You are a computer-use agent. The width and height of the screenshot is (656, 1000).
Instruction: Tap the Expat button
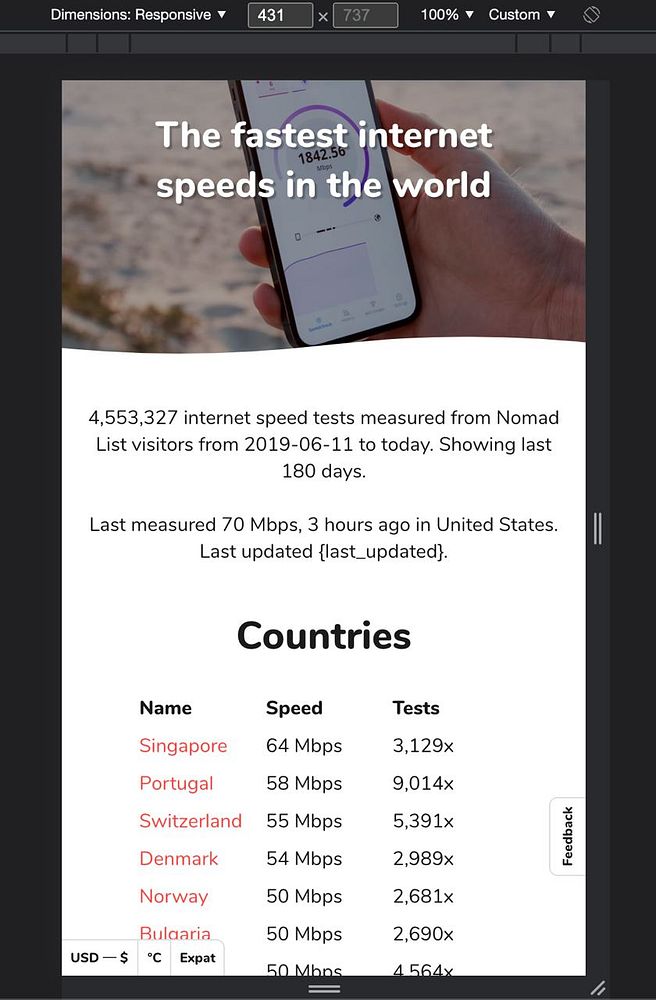click(197, 957)
